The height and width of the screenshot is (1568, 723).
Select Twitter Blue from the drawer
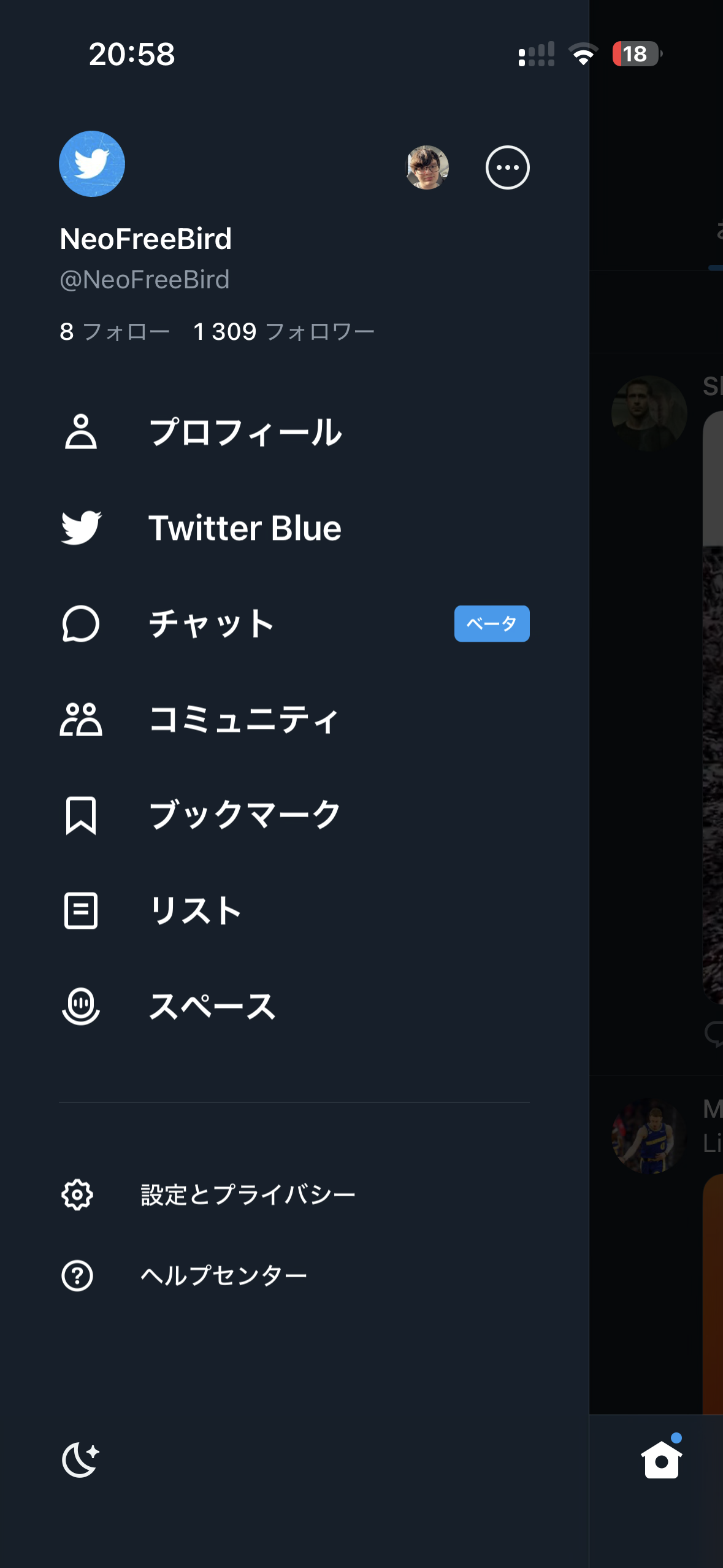(x=244, y=528)
